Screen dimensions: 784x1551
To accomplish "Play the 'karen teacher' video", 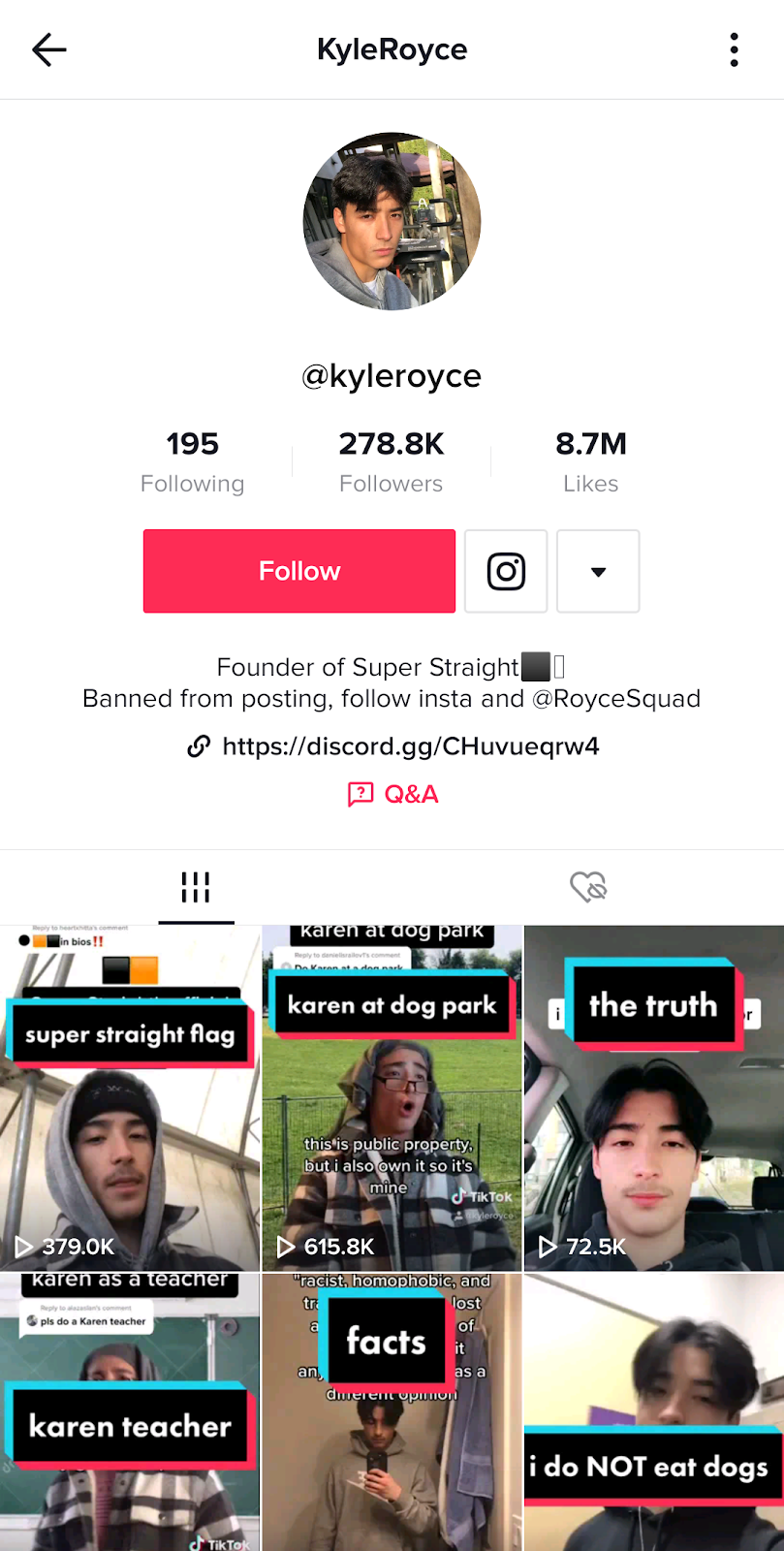I will pyautogui.click(x=130, y=1412).
